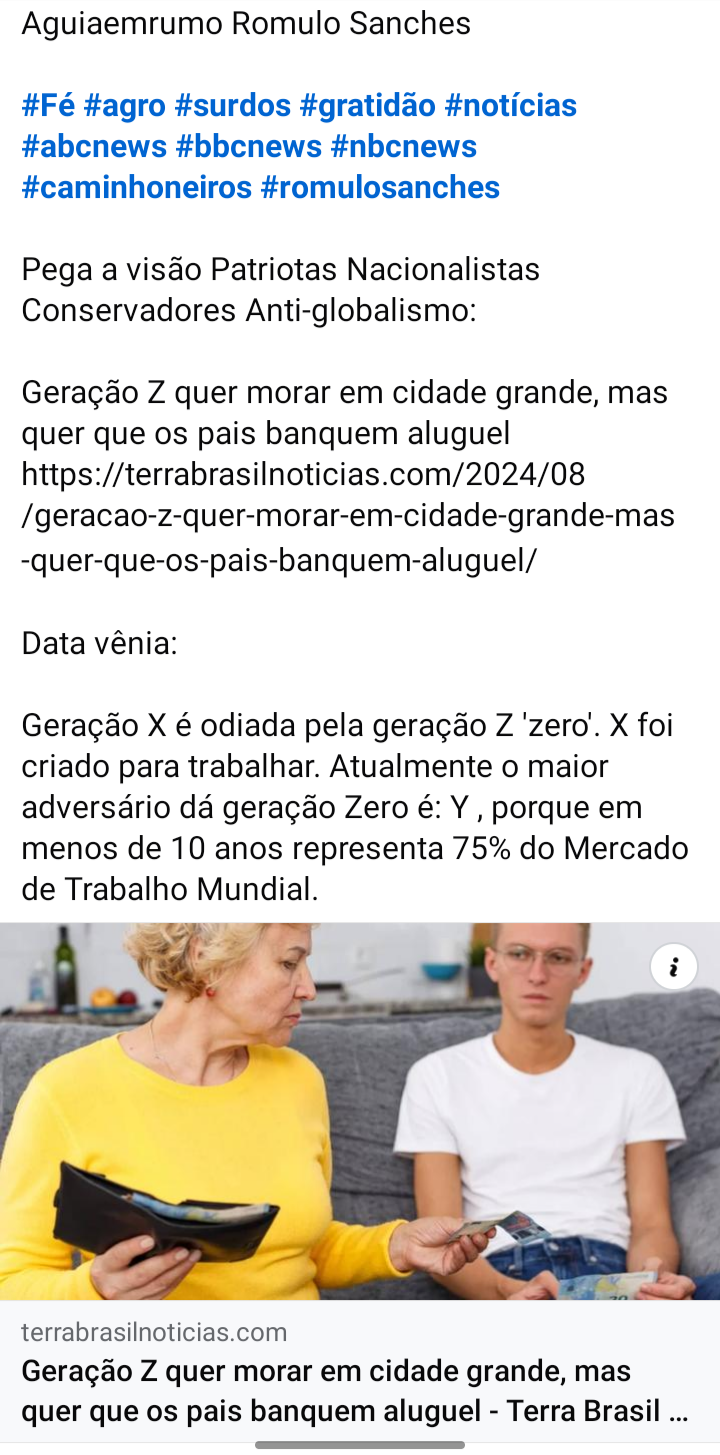
Task: Open the #romulosanches hashtag
Action: (380, 187)
